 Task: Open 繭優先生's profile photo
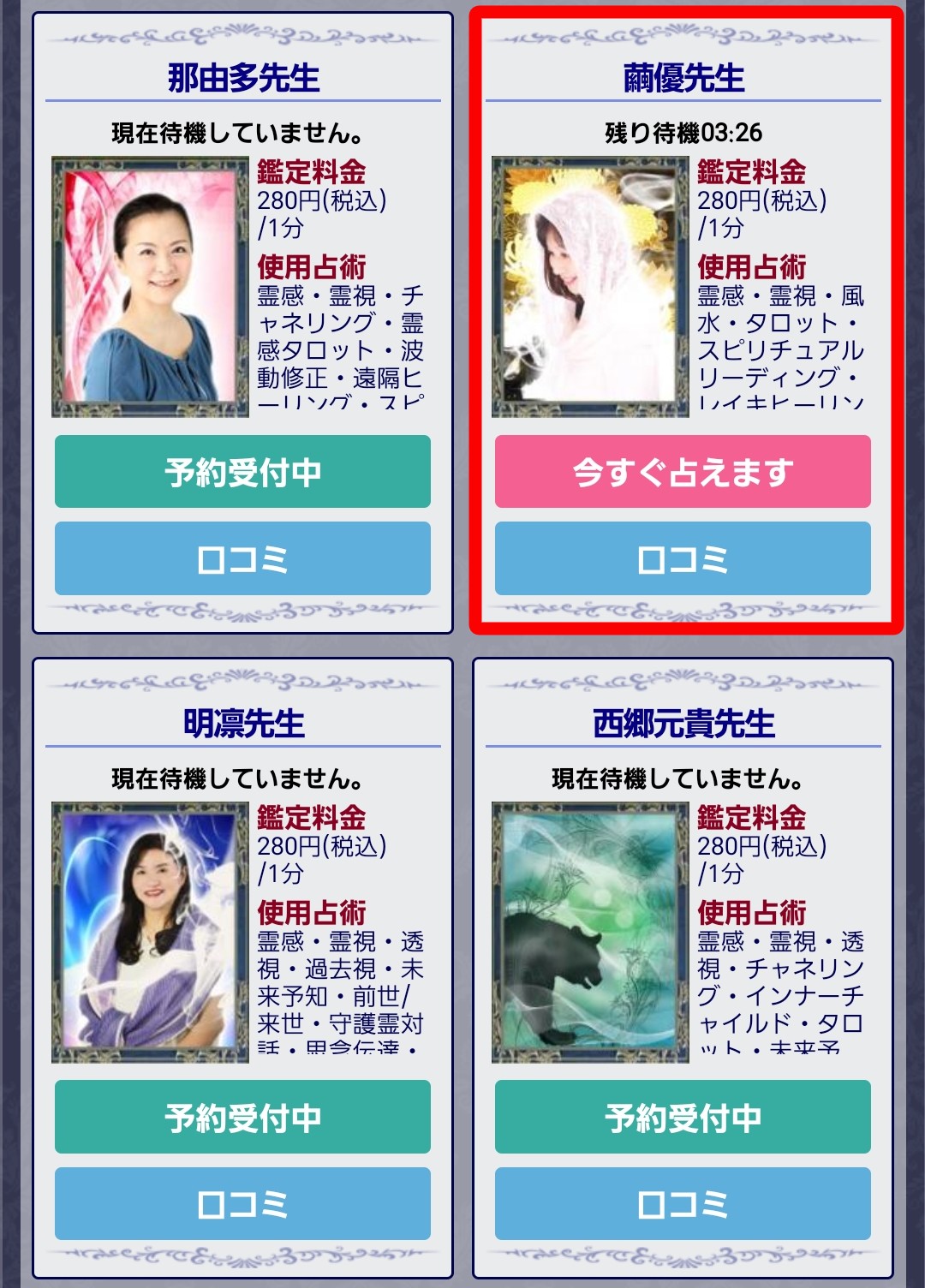tap(590, 286)
